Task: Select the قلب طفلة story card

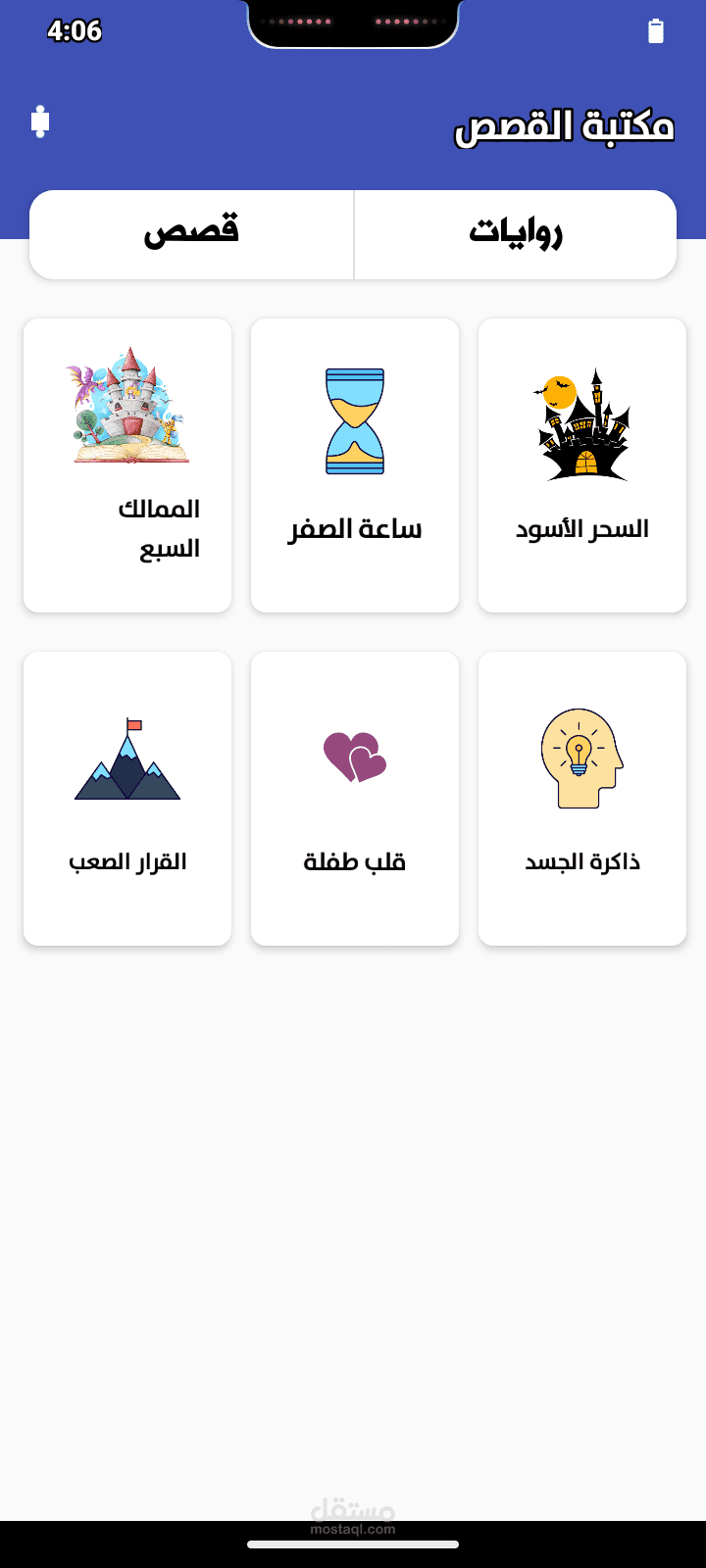Action: [354, 797]
